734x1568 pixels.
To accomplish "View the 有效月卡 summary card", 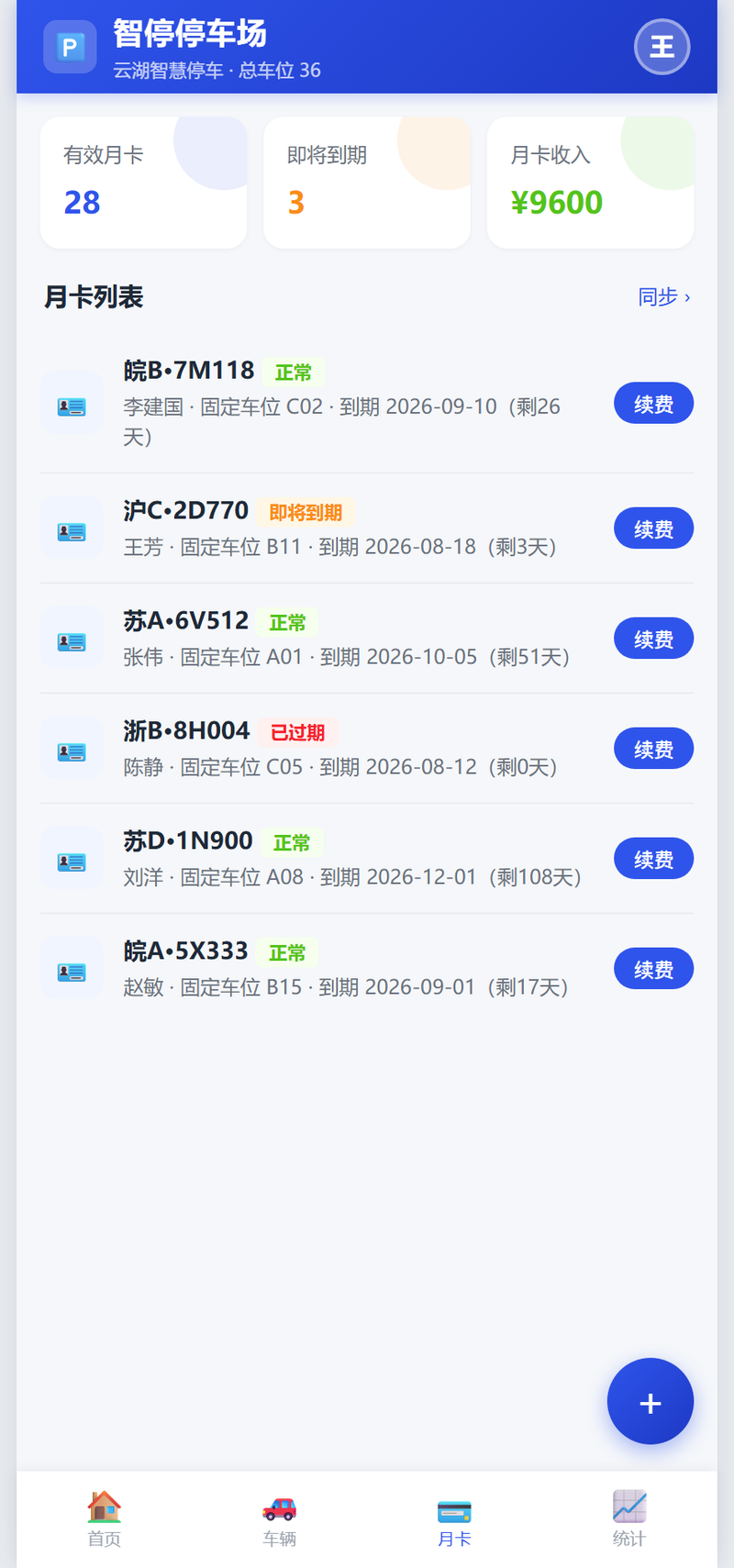I will click(143, 183).
